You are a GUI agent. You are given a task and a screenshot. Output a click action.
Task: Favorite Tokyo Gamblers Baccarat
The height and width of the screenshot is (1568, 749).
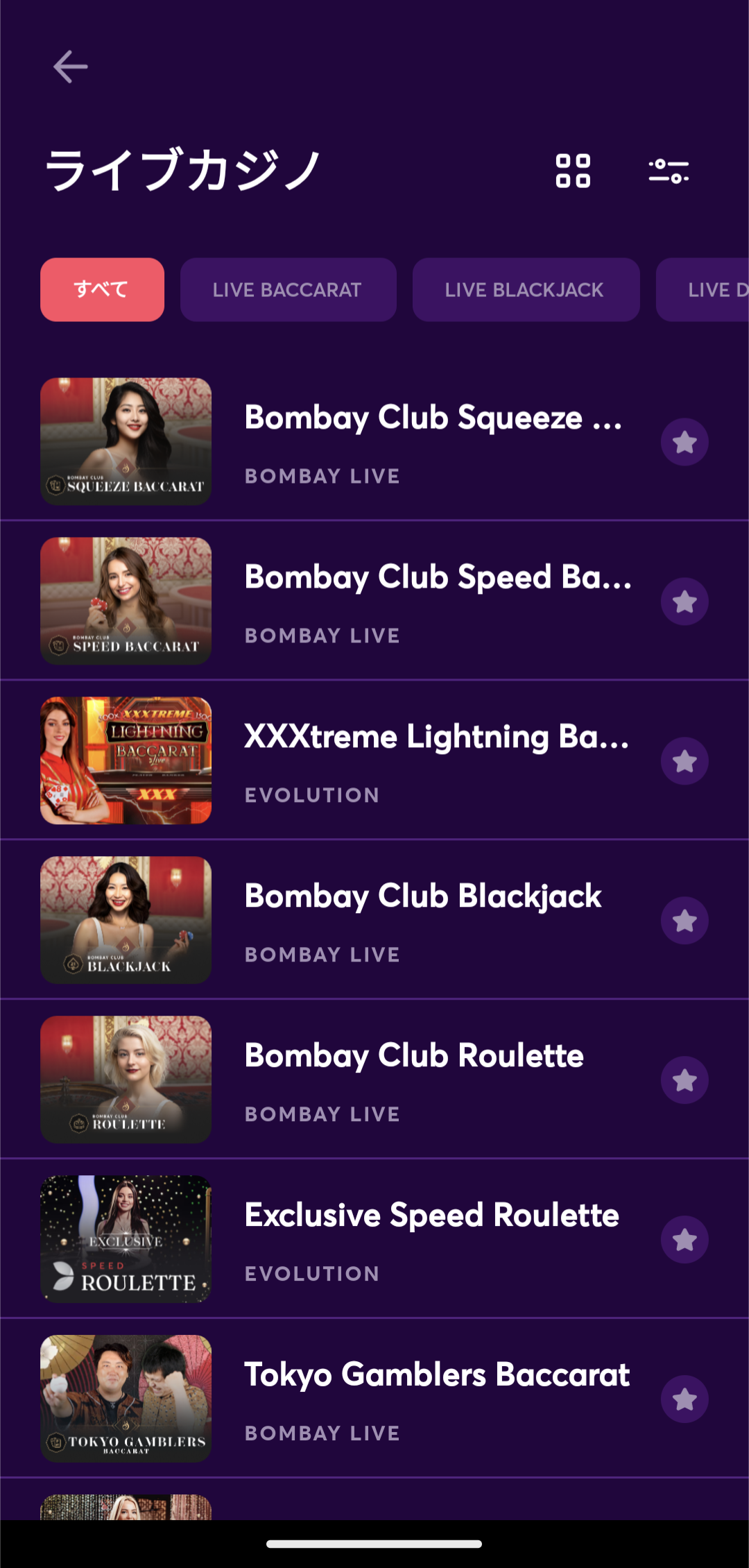pyautogui.click(x=685, y=1399)
